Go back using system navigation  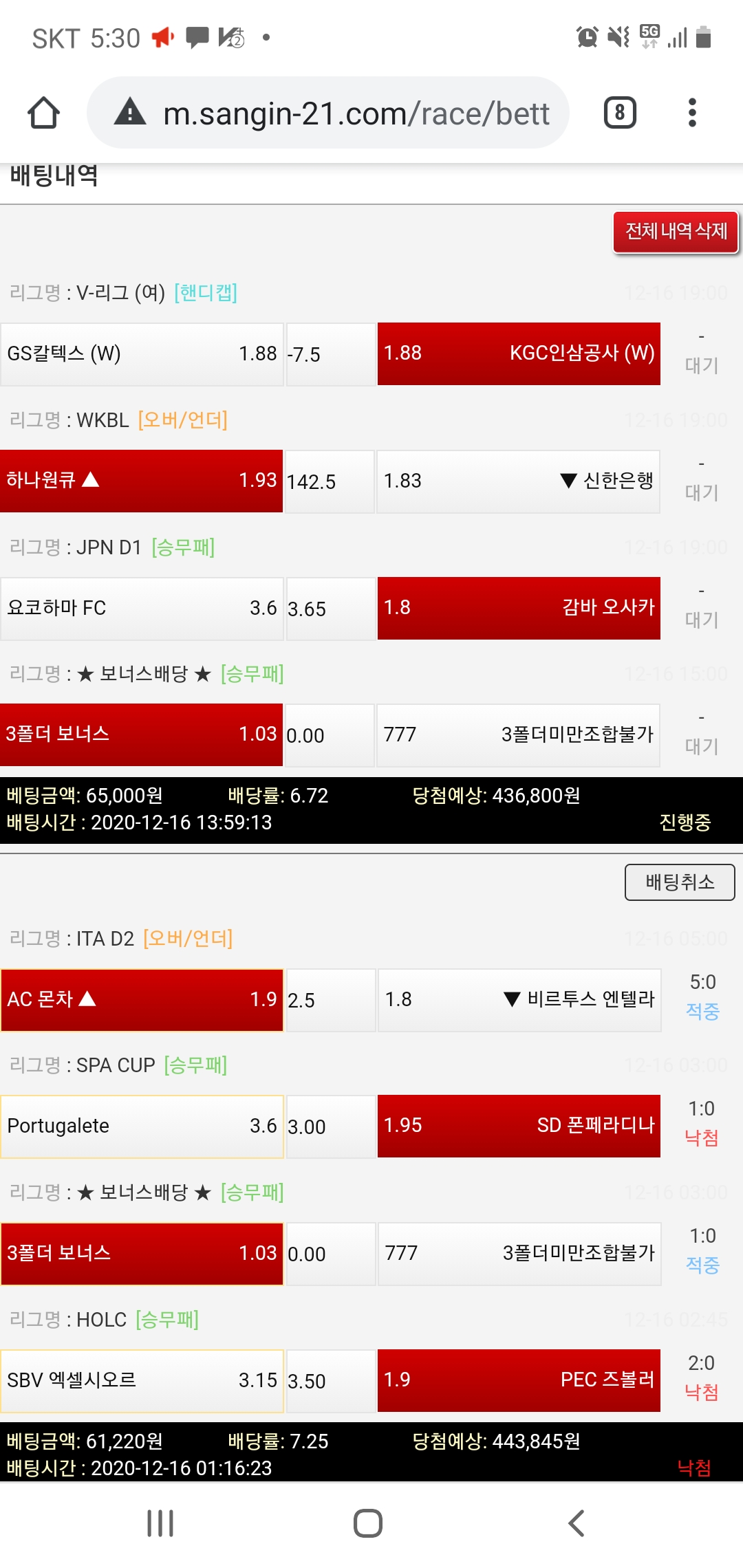[577, 1523]
